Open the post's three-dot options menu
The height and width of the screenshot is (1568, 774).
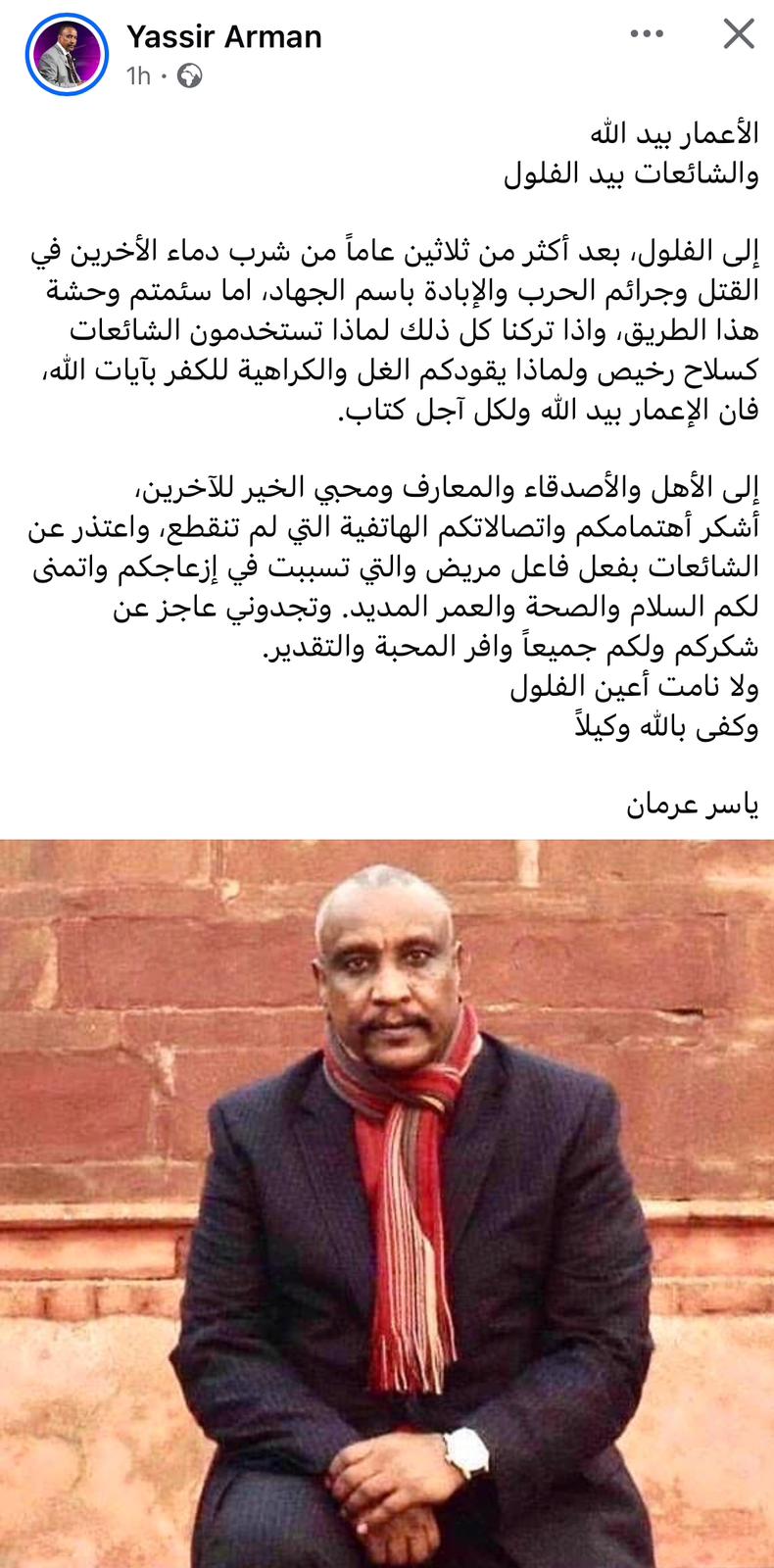[647, 34]
